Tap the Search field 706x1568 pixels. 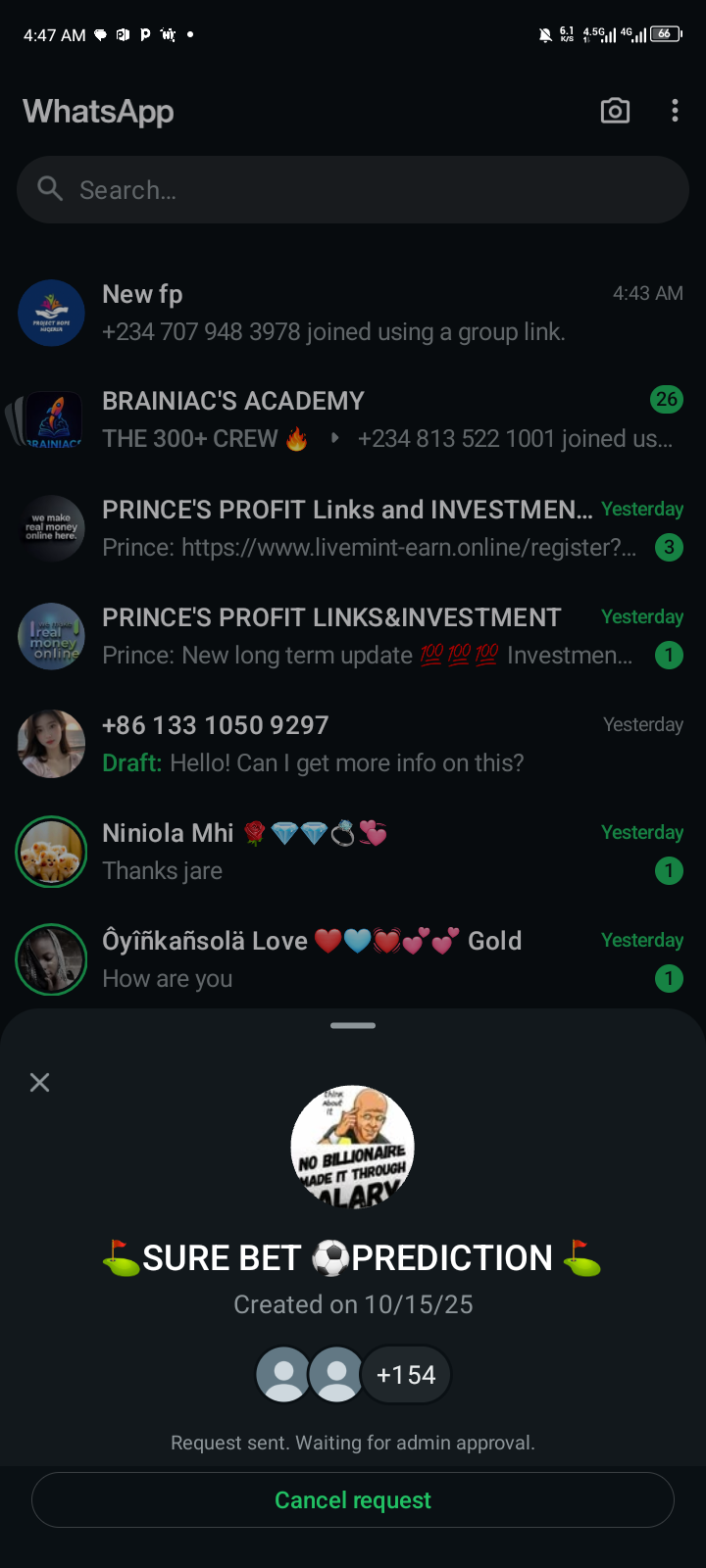click(353, 190)
